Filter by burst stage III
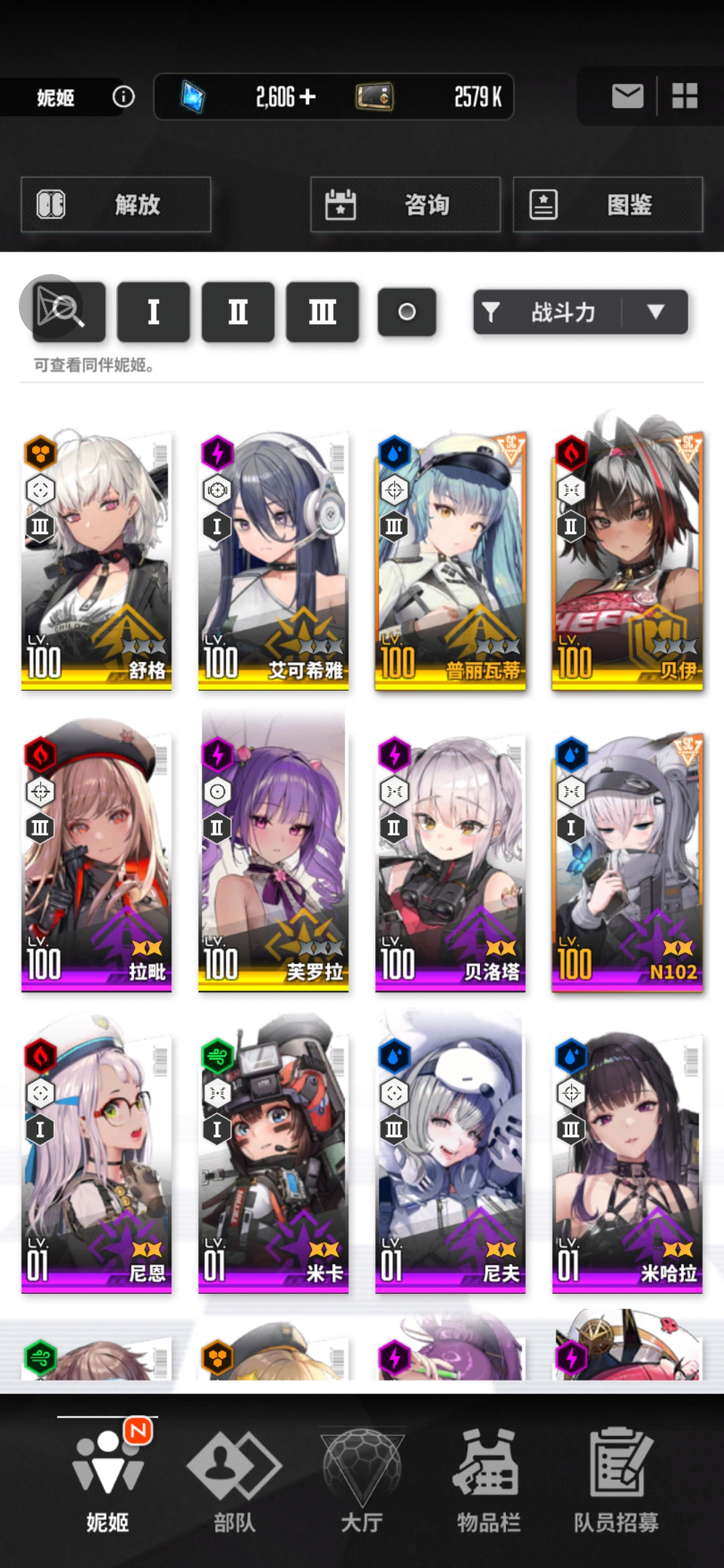The height and width of the screenshot is (1568, 724). (322, 312)
